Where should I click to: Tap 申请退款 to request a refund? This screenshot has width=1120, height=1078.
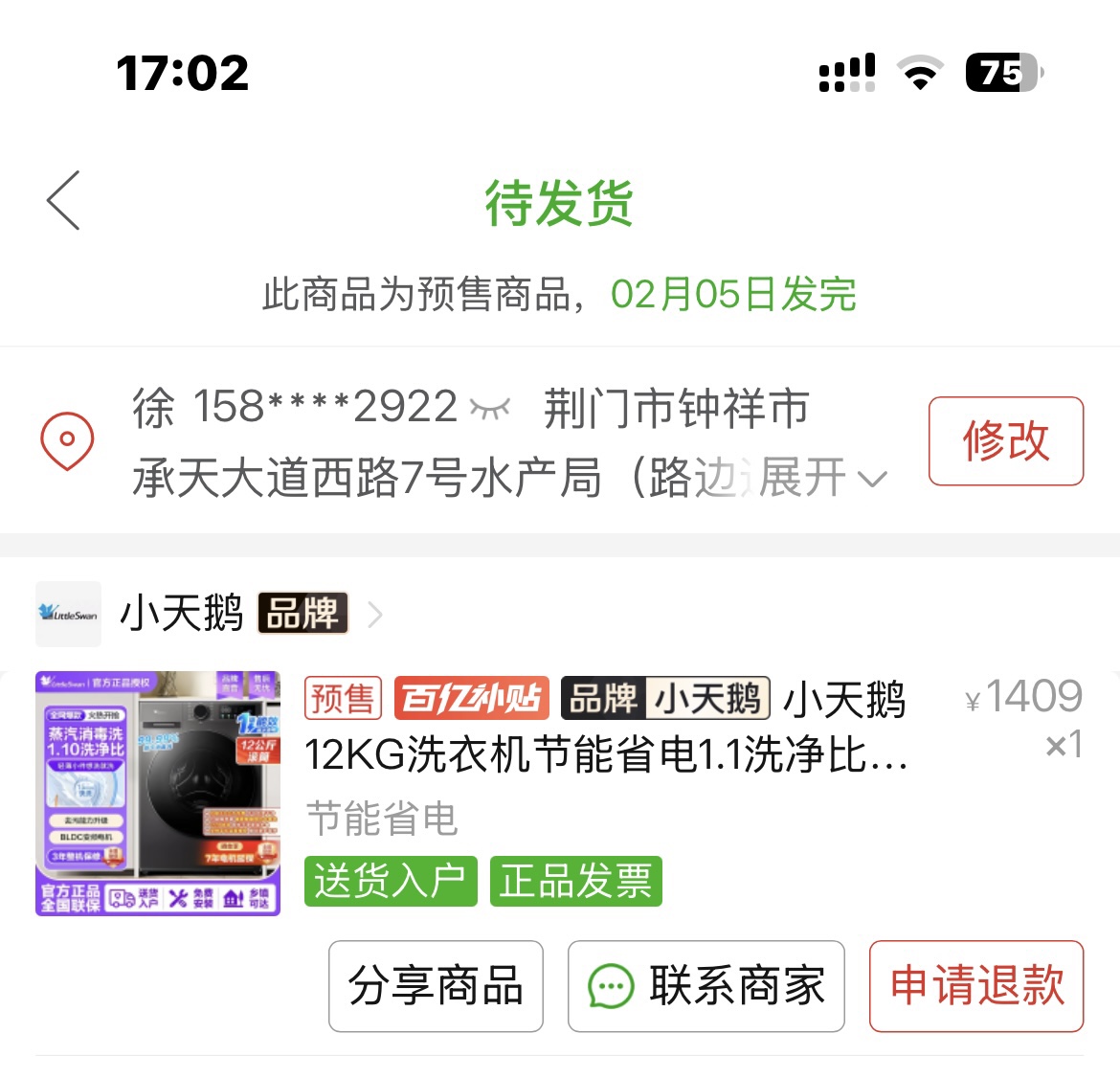[x=975, y=986]
